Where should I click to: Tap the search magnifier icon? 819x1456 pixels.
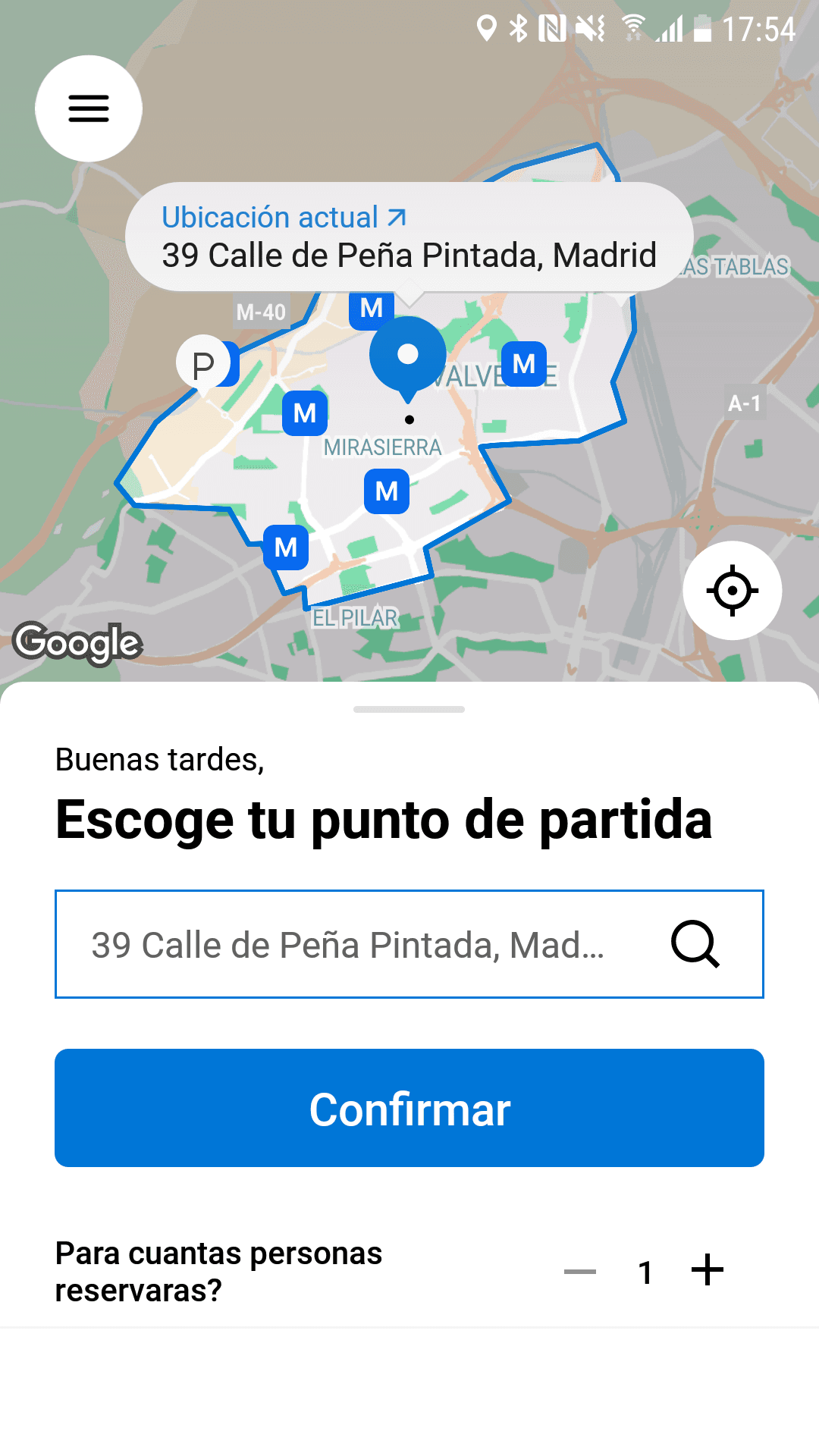[695, 945]
